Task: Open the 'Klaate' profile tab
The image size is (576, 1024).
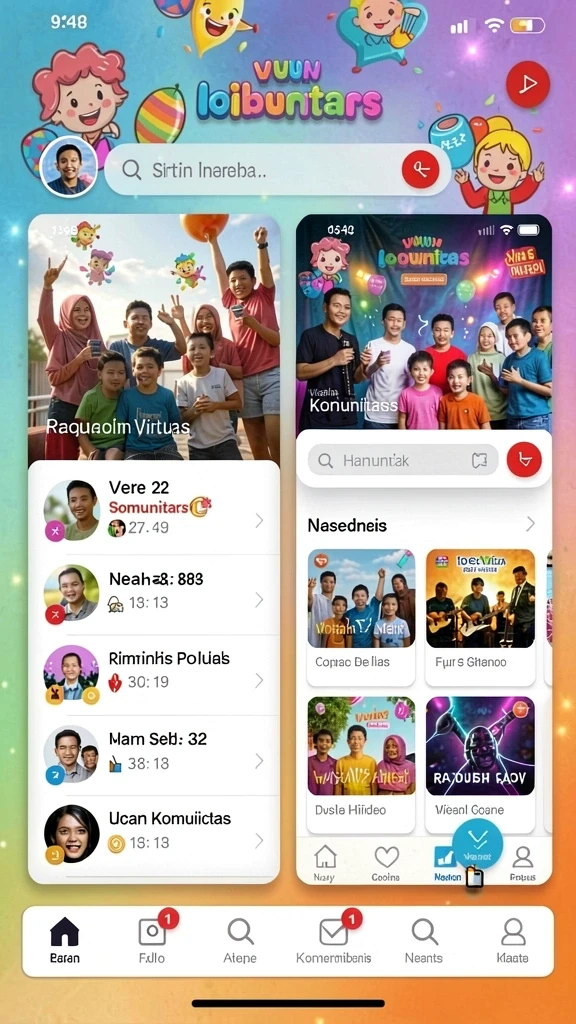Action: point(513,940)
